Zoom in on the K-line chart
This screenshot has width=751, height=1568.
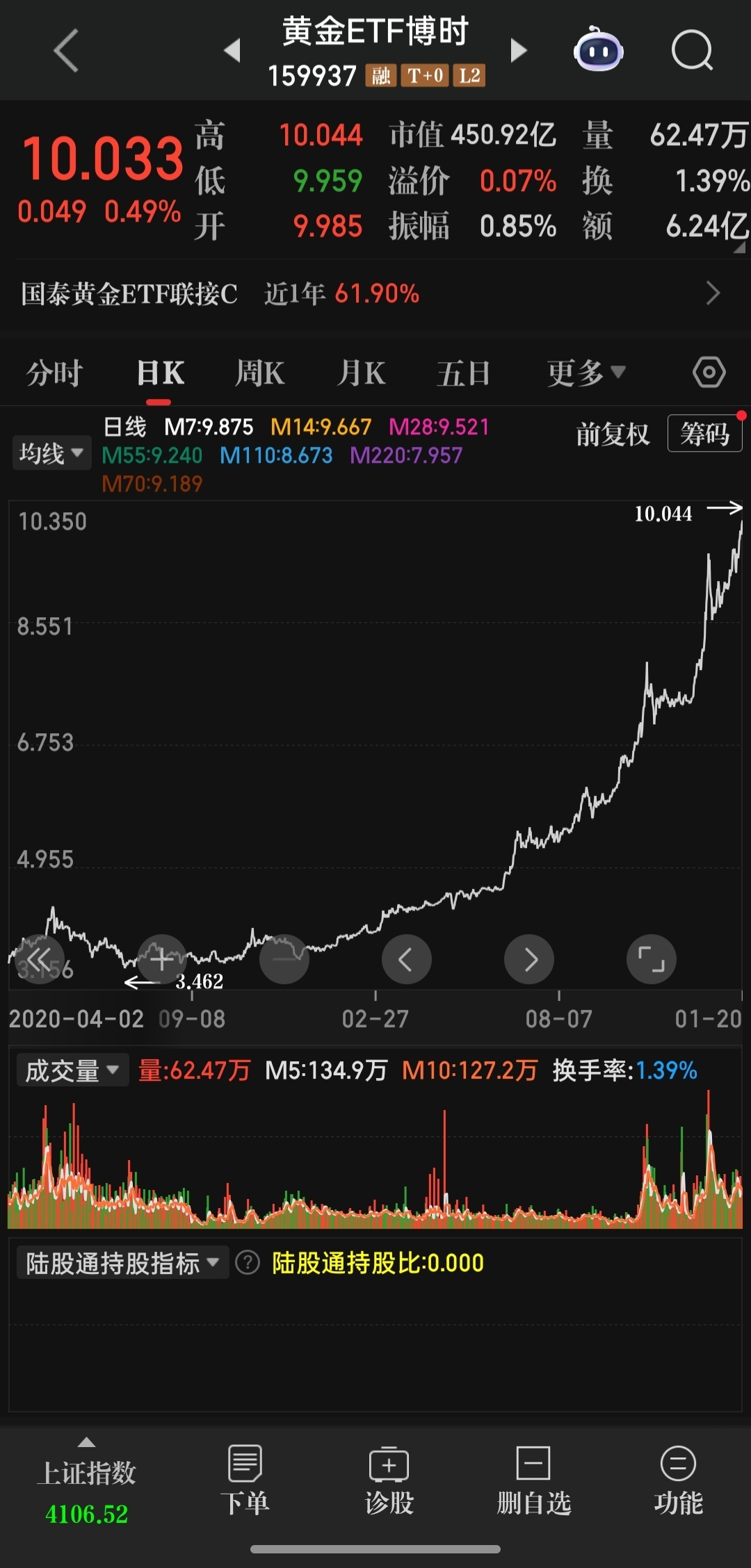(161, 958)
